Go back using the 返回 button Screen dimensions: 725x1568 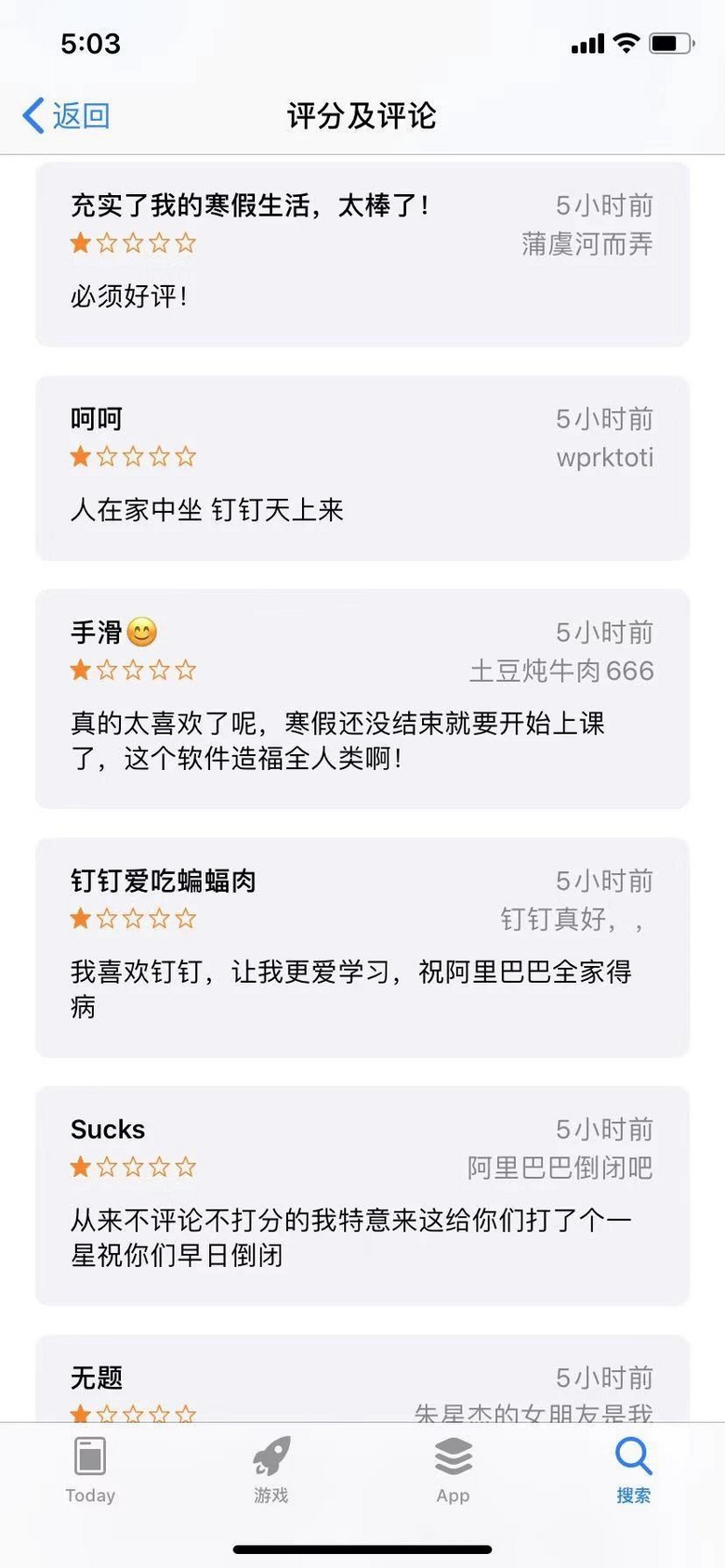coord(67,116)
